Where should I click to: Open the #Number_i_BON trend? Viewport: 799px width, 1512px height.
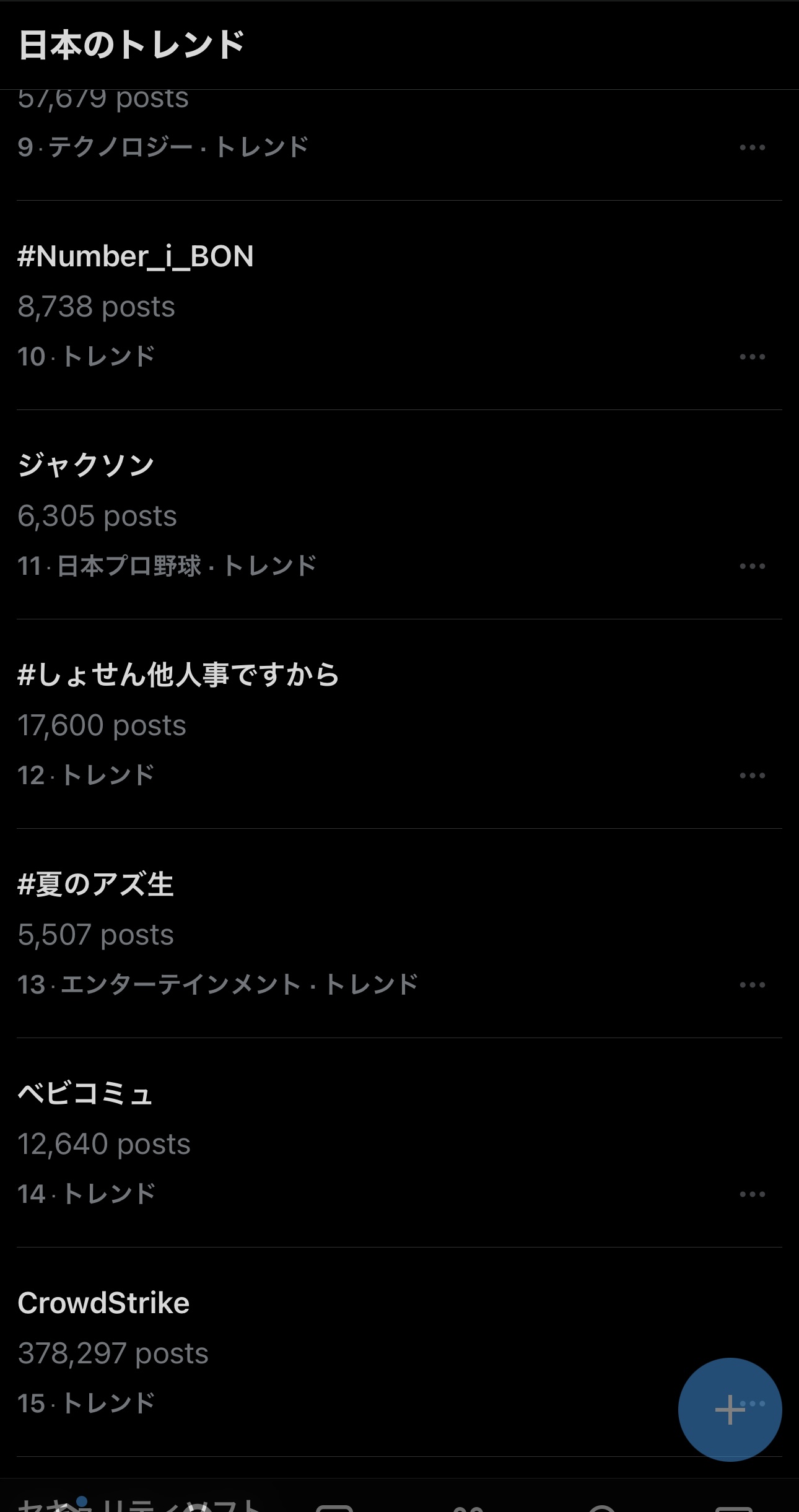399,305
